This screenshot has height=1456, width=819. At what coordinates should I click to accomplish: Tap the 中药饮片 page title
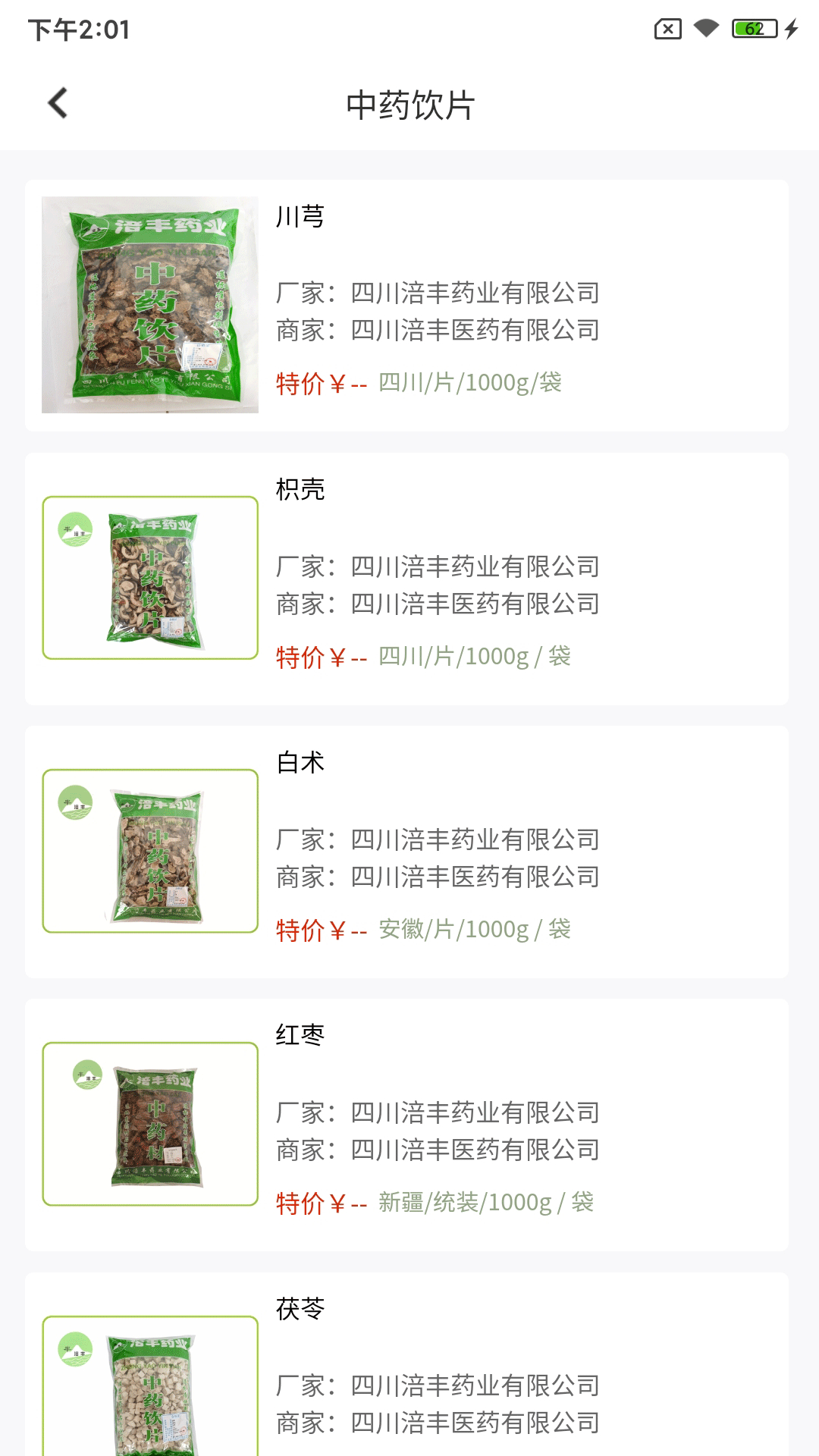pyautogui.click(x=409, y=105)
